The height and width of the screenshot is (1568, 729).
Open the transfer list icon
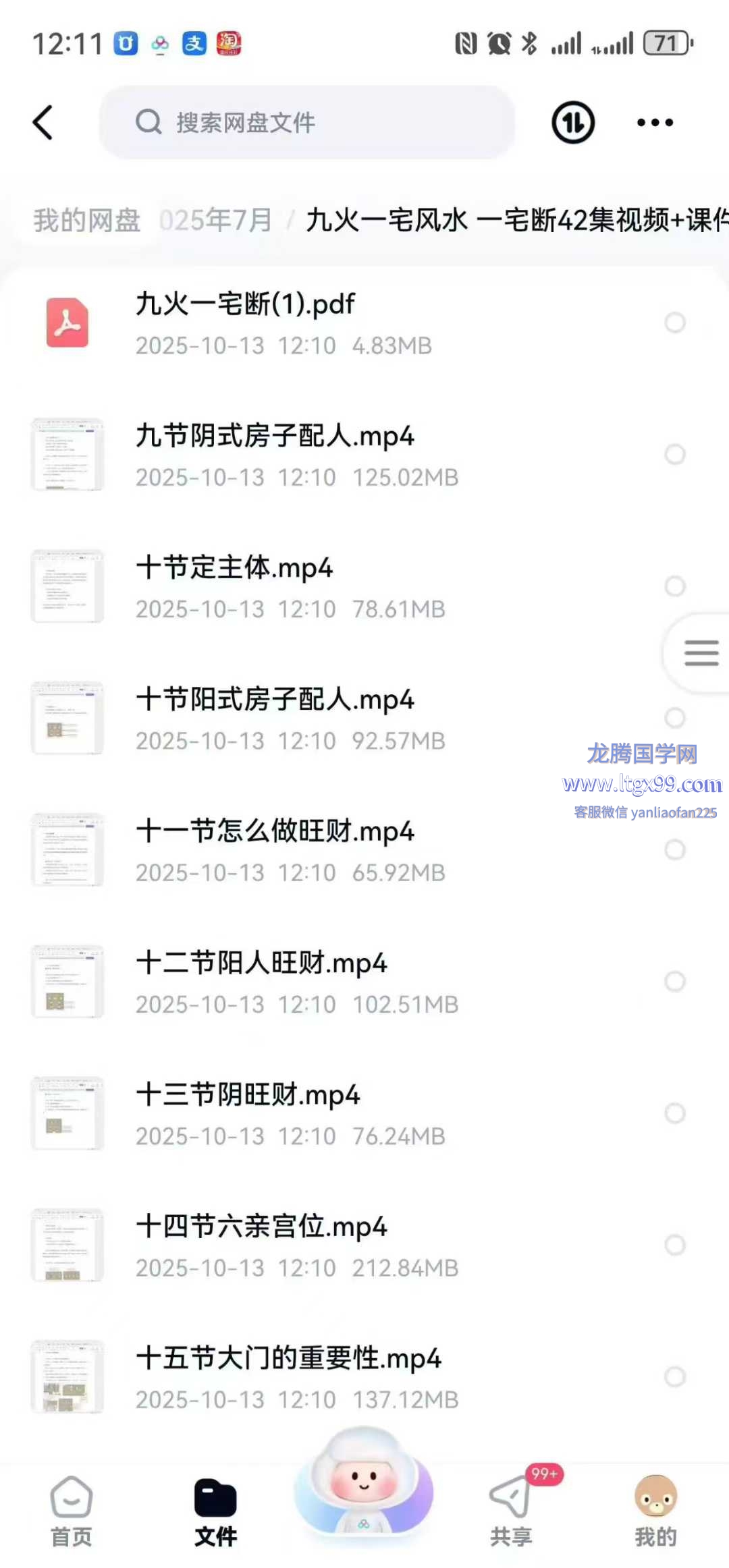573,123
